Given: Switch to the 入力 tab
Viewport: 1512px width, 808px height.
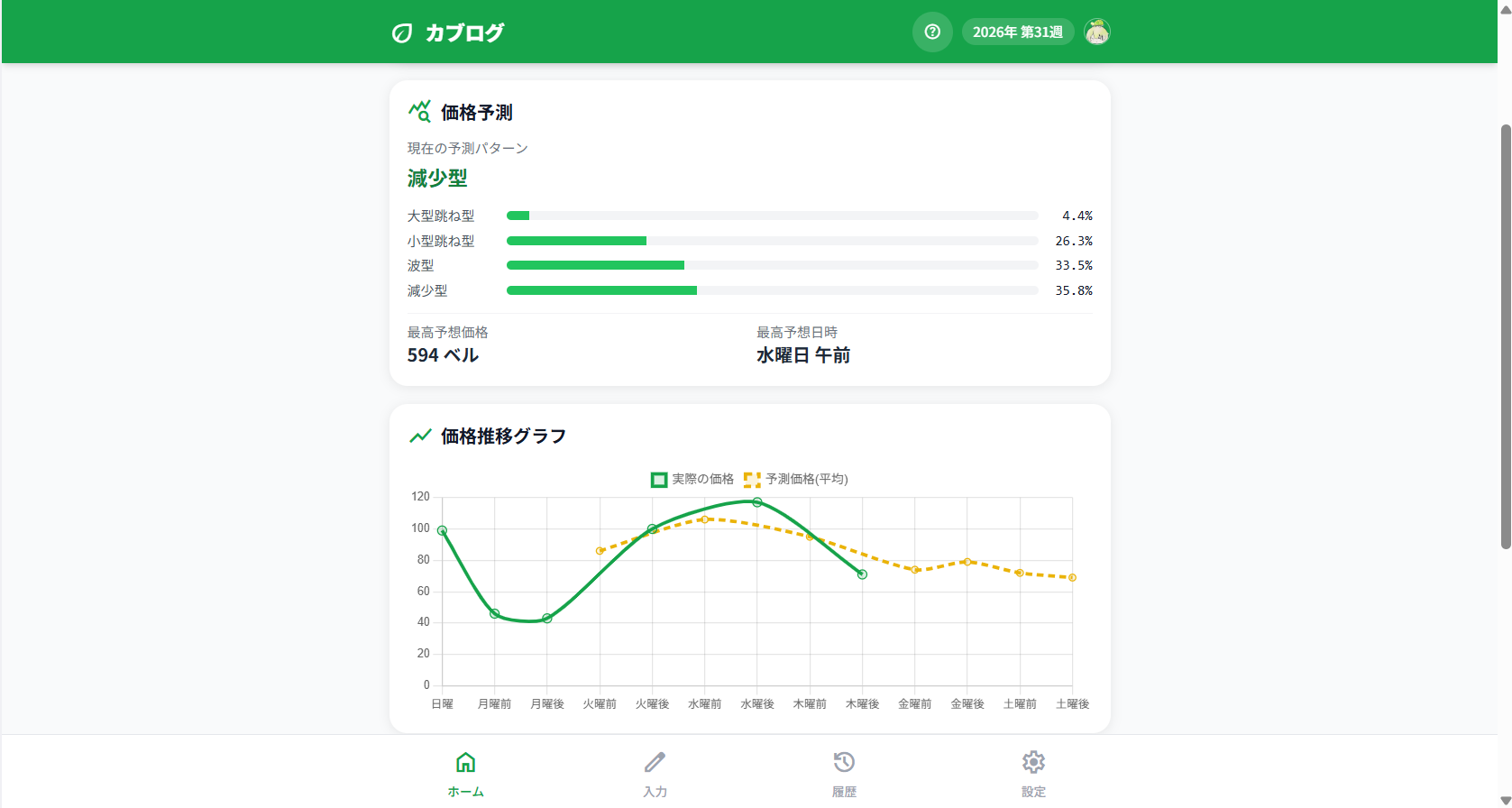Looking at the screenshot, I should (x=655, y=774).
